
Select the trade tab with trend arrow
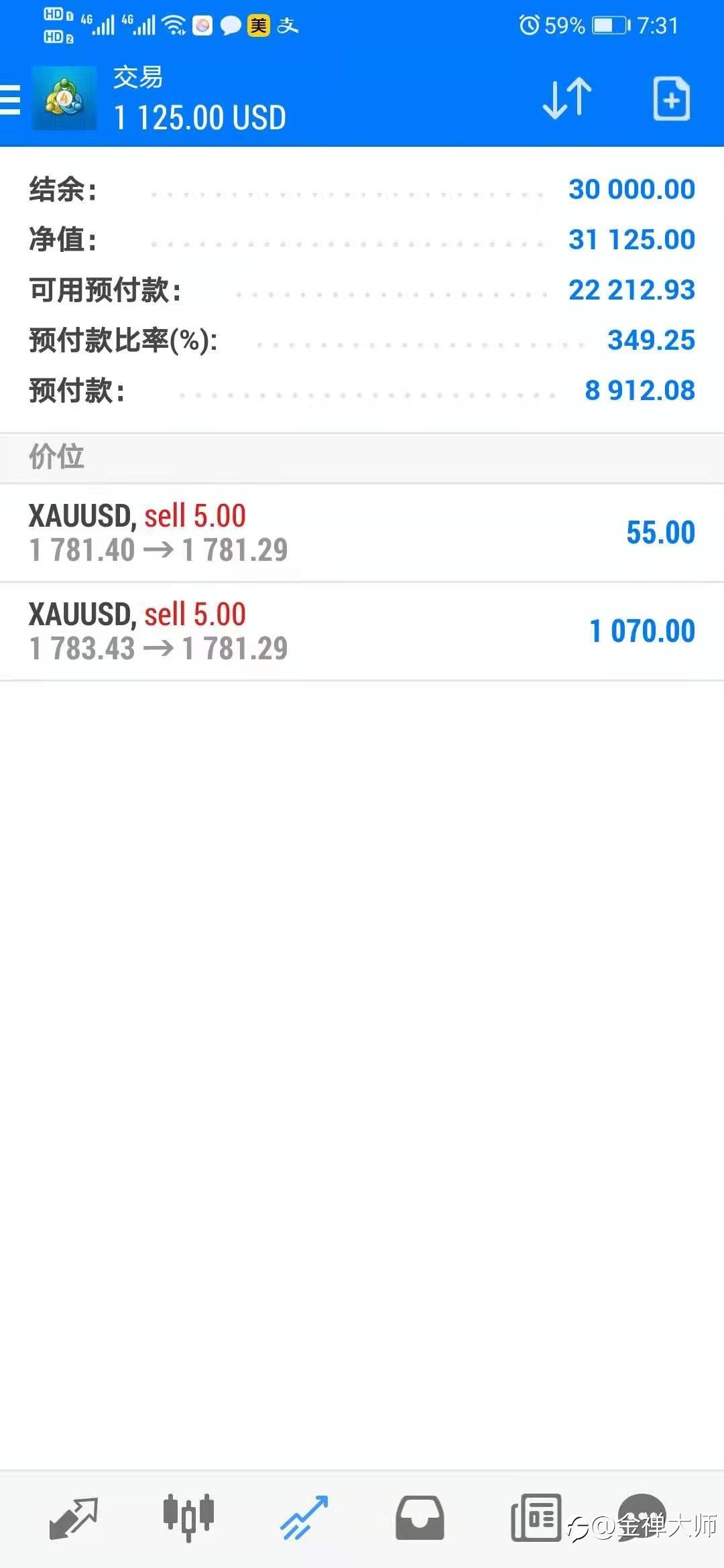tap(304, 1518)
